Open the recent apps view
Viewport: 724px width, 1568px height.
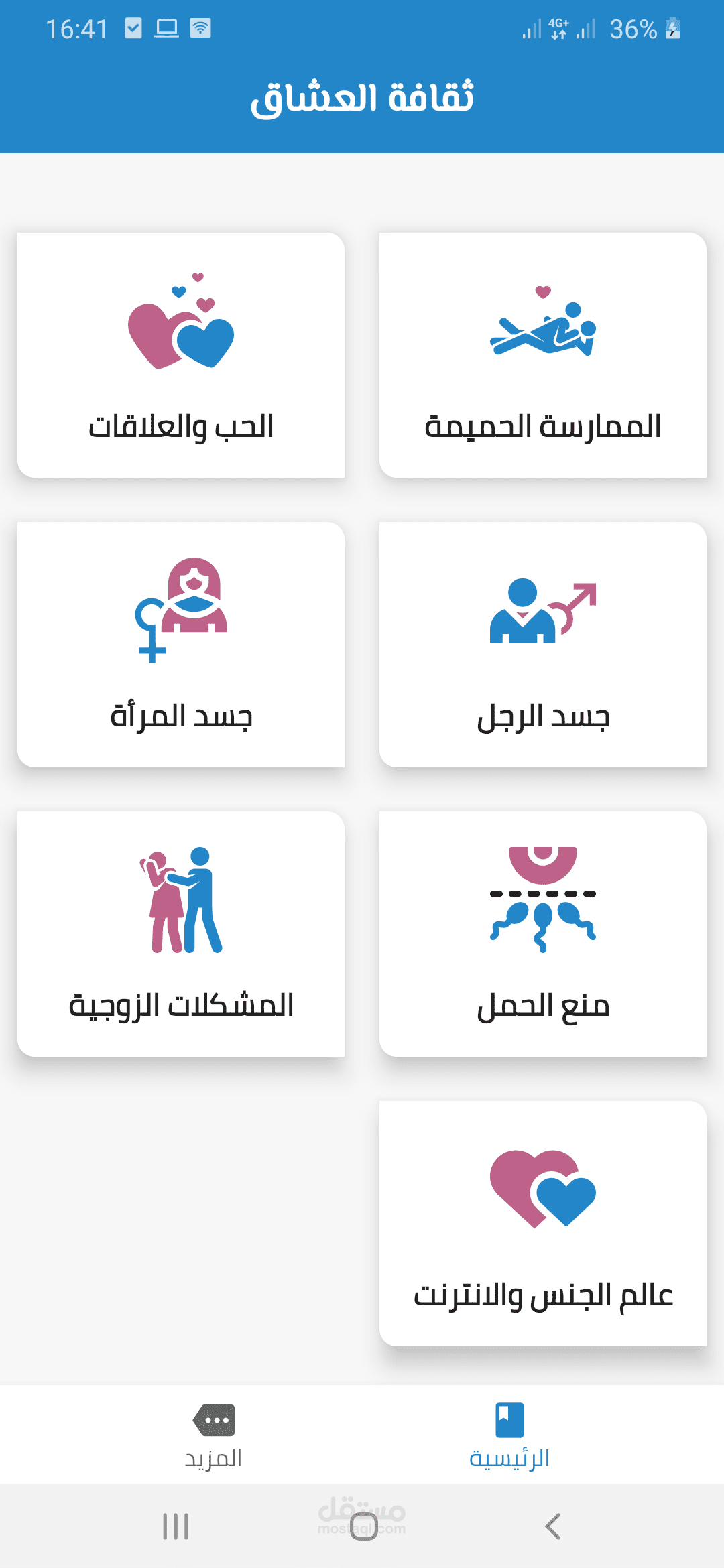[x=176, y=1526]
